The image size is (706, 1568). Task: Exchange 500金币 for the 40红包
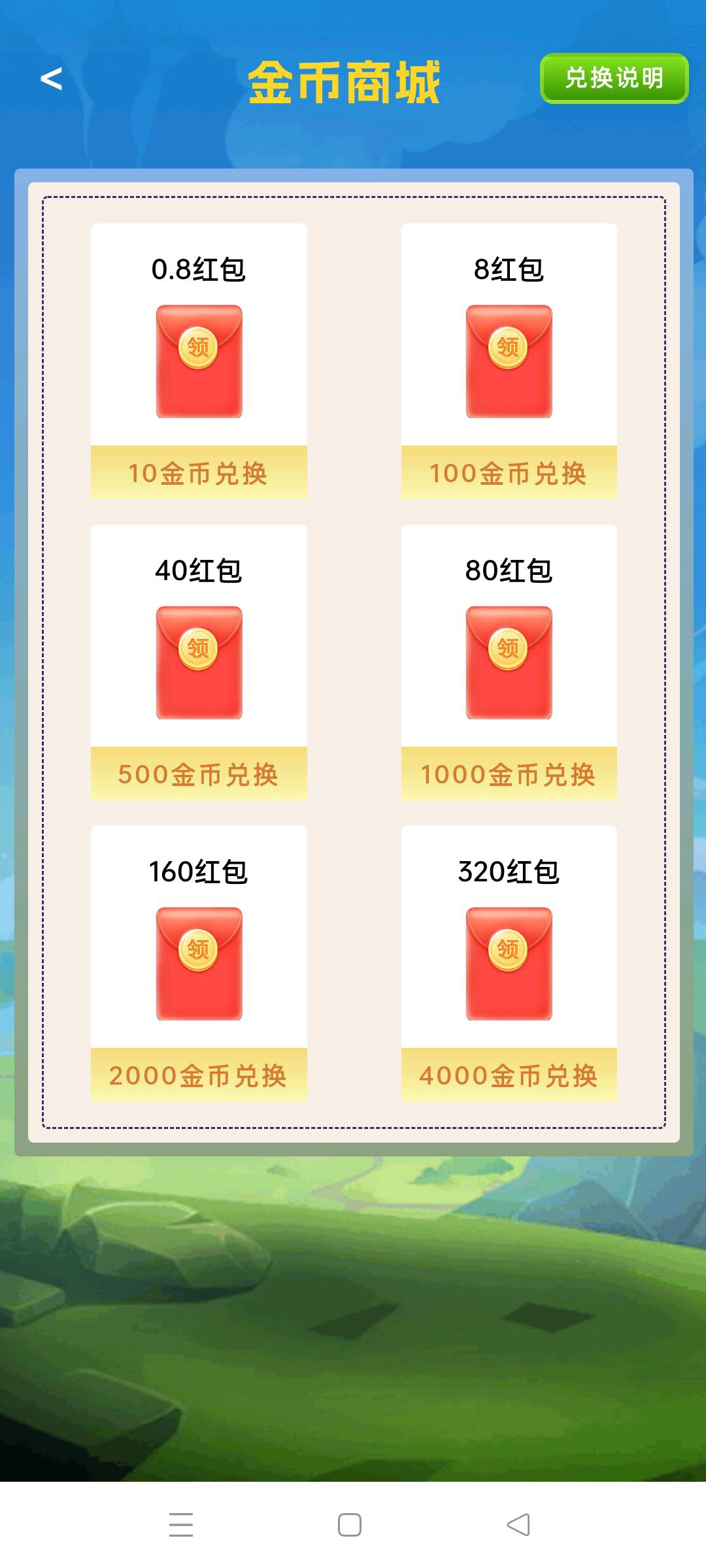199,774
